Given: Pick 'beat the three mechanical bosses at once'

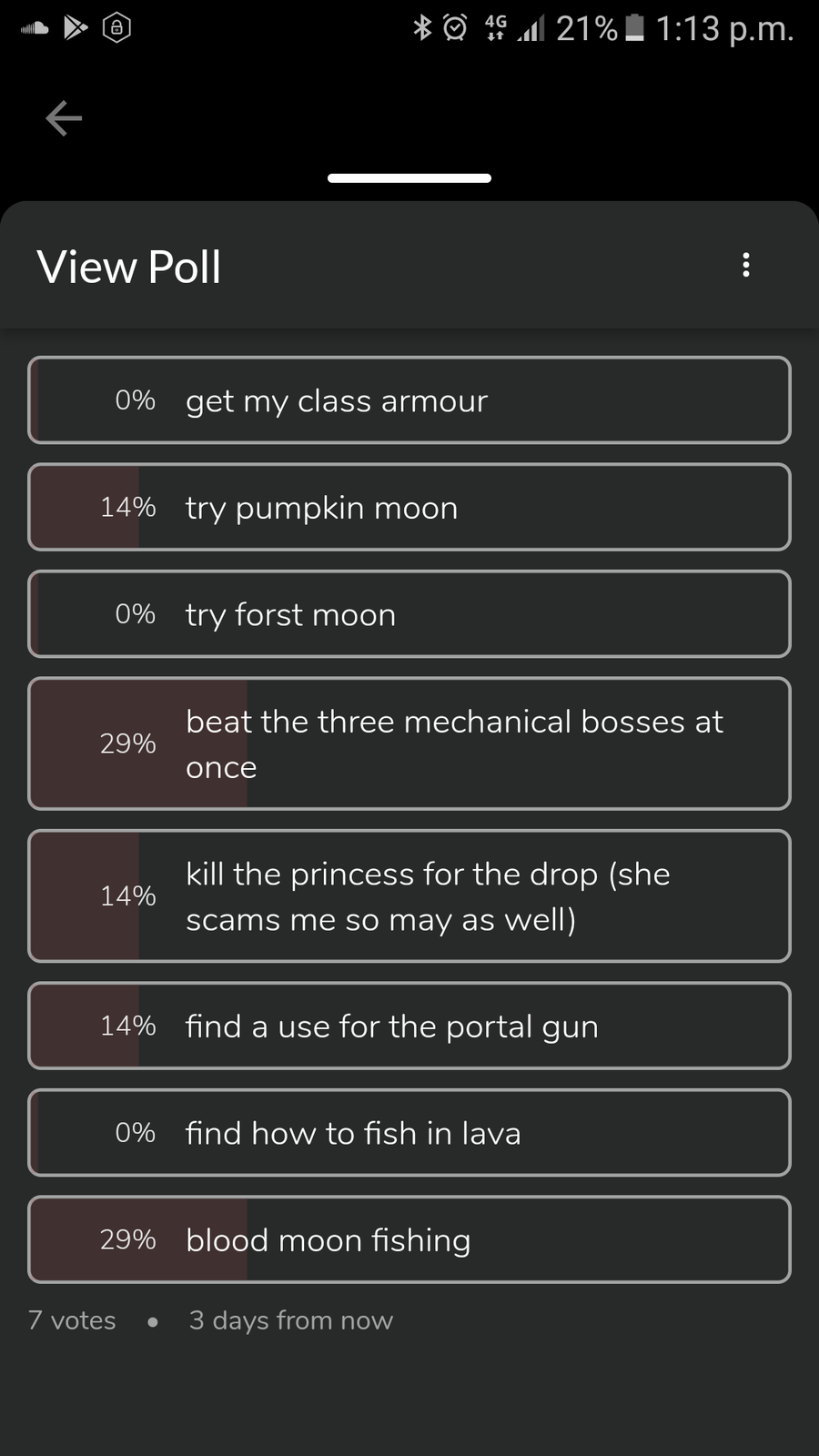Looking at the screenshot, I should coord(409,743).
